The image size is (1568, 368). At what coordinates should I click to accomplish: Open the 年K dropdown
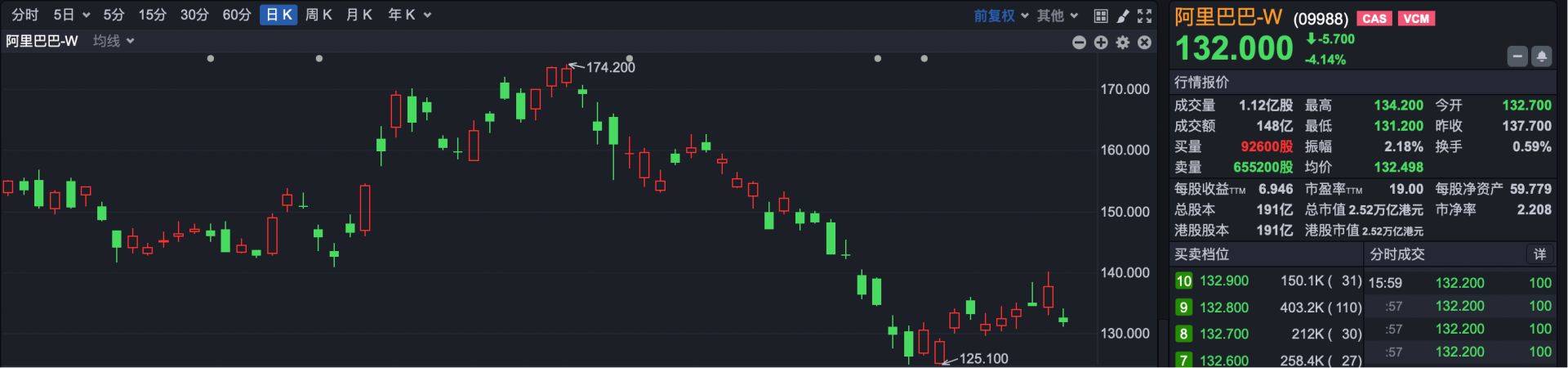[409, 15]
